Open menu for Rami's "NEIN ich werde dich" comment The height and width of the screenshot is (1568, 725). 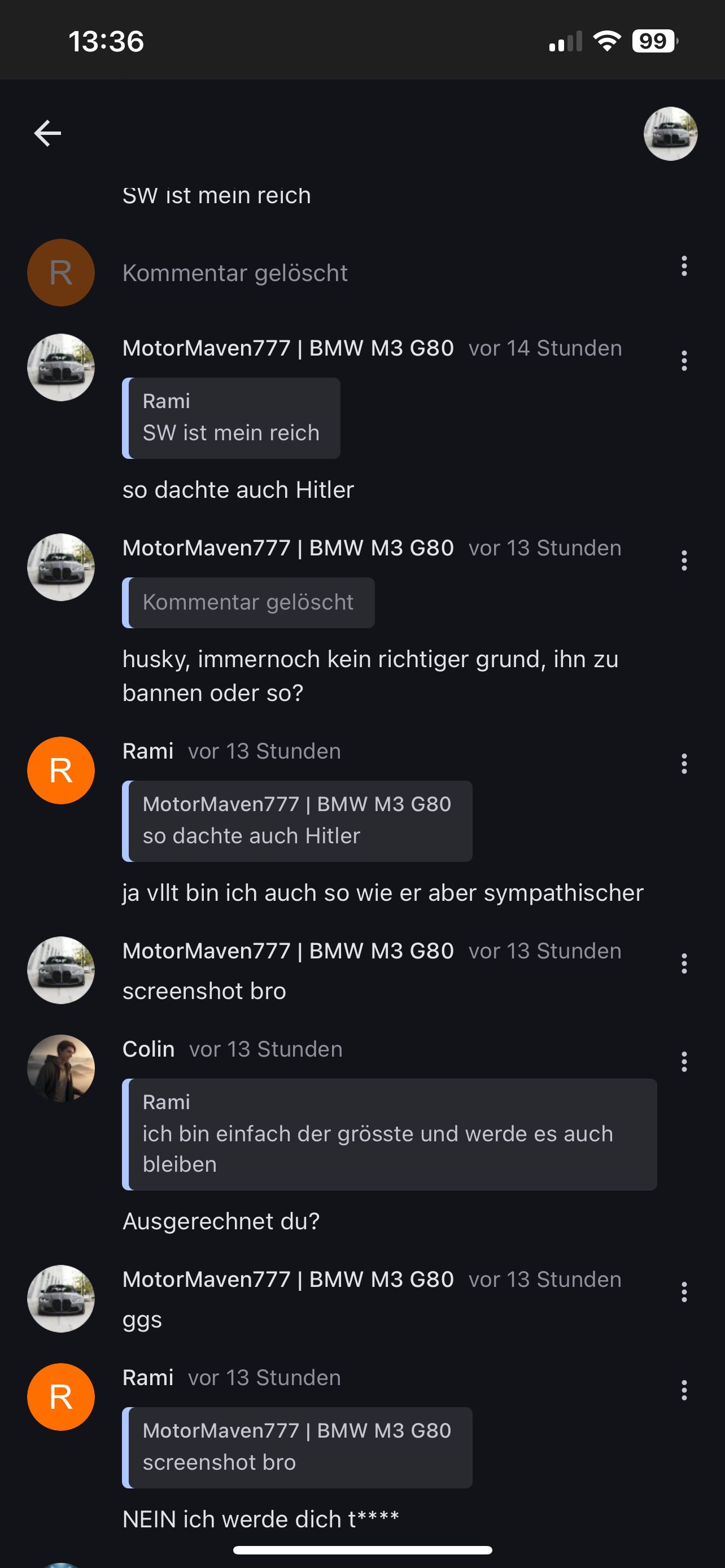pos(684,1390)
